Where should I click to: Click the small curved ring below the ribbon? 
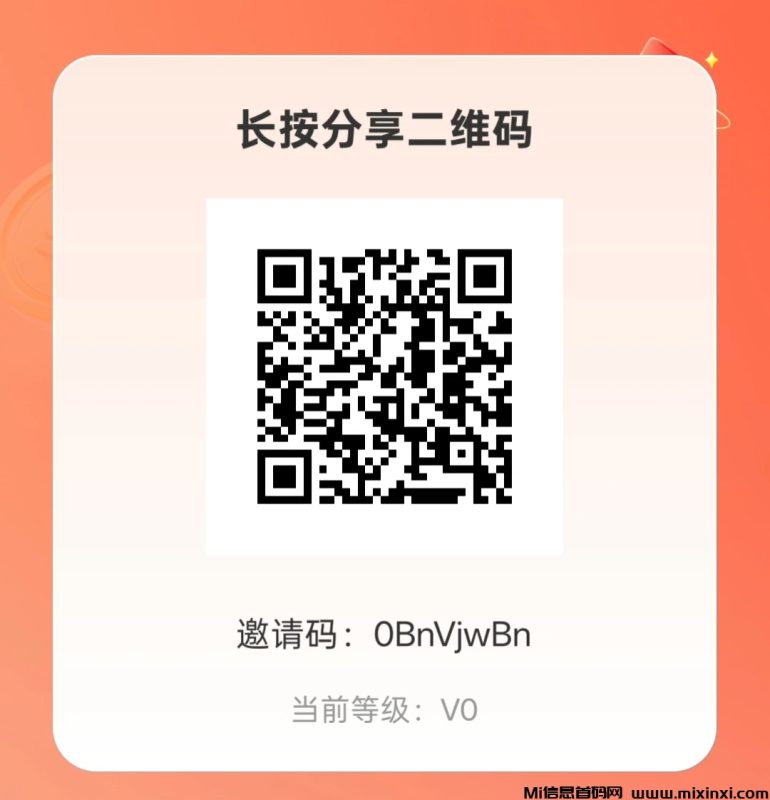(x=722, y=118)
